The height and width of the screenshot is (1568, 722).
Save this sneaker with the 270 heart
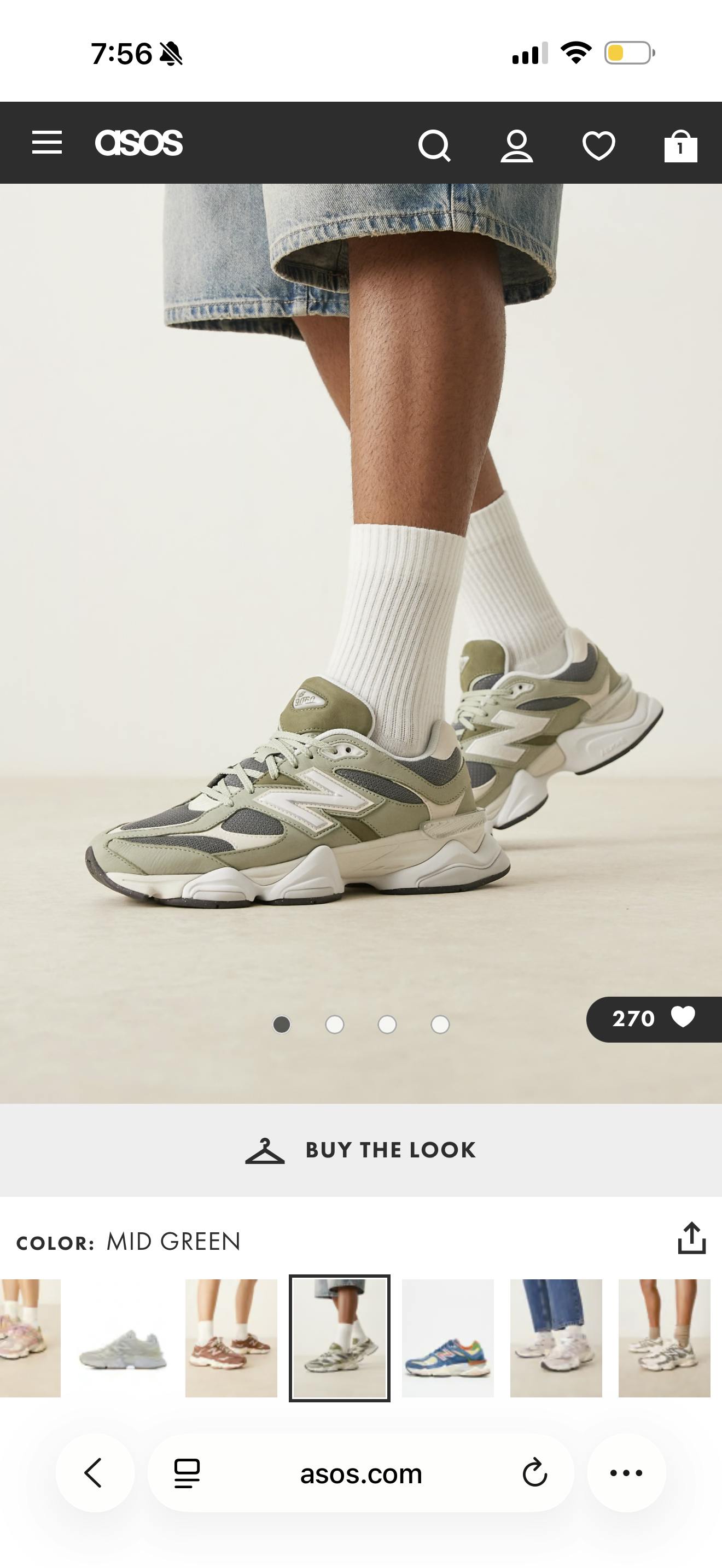[654, 1019]
